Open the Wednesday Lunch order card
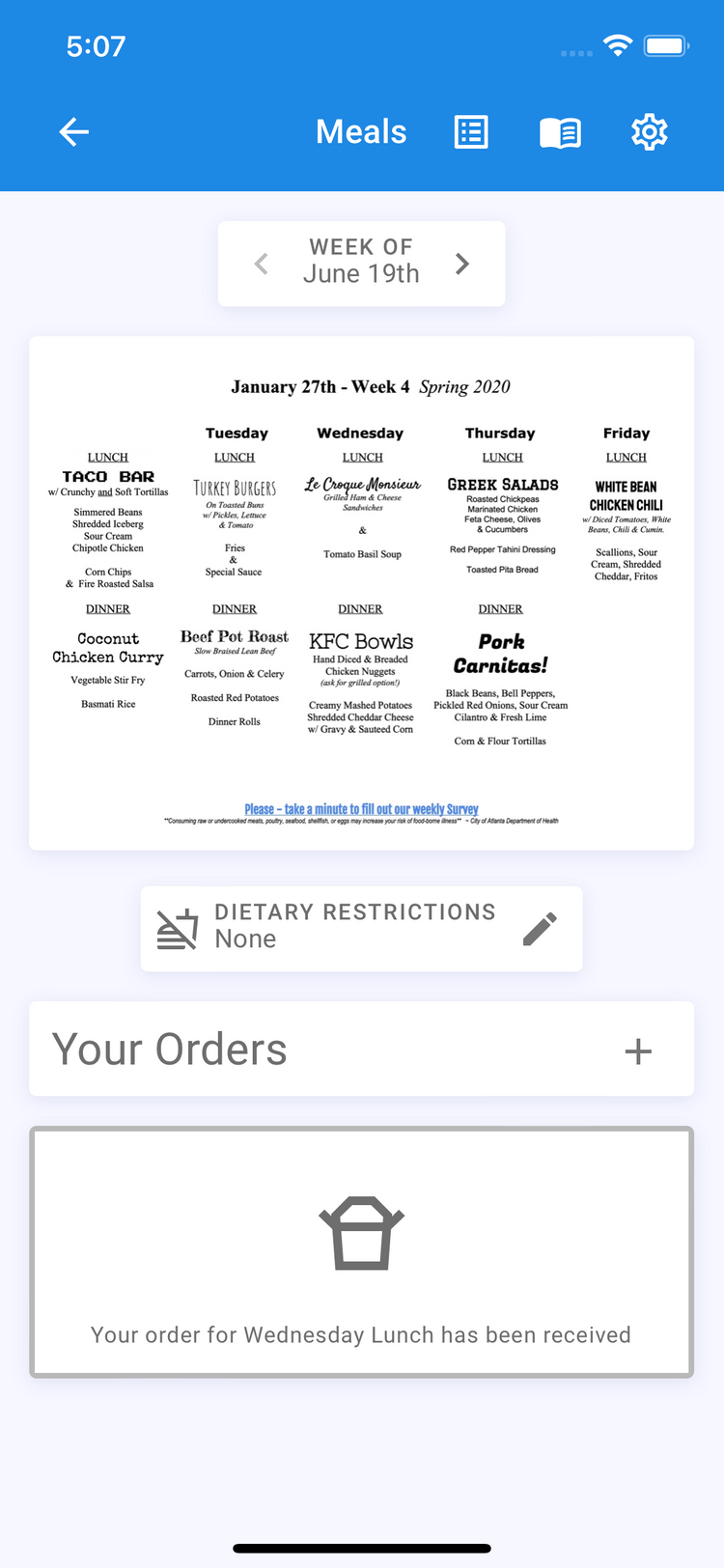This screenshot has height=1568, width=724. coord(361,1251)
